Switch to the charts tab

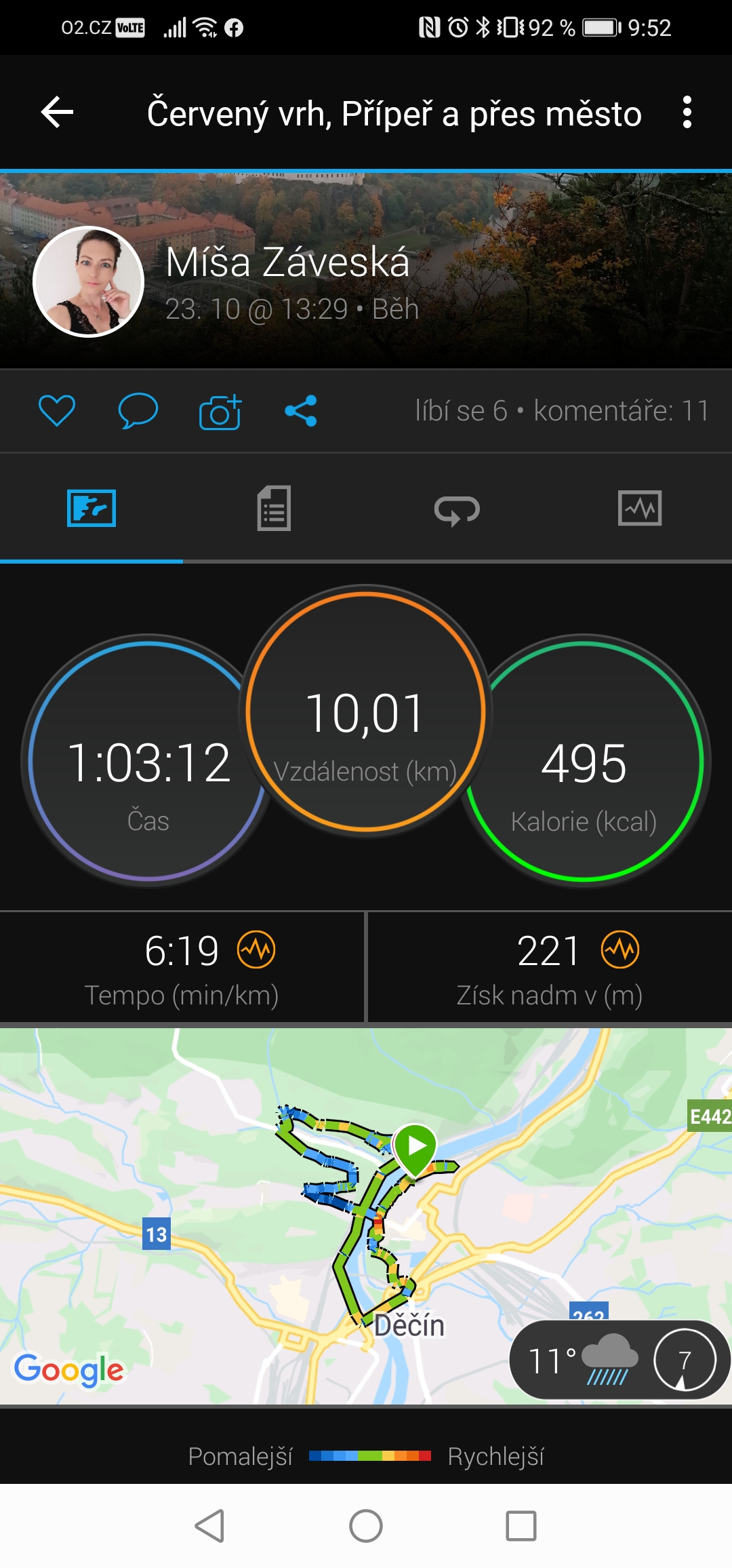point(640,508)
